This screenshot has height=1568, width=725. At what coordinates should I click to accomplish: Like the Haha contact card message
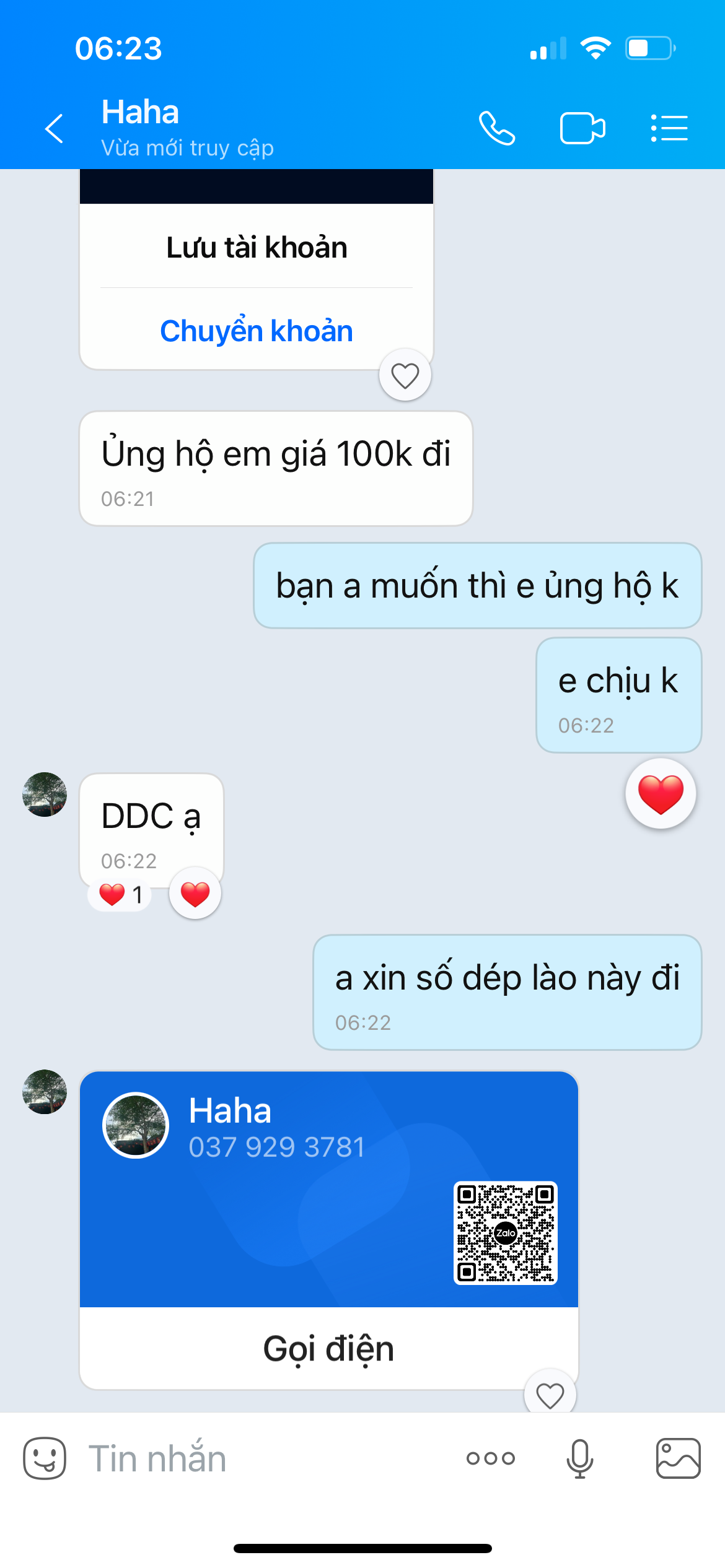(x=550, y=1395)
